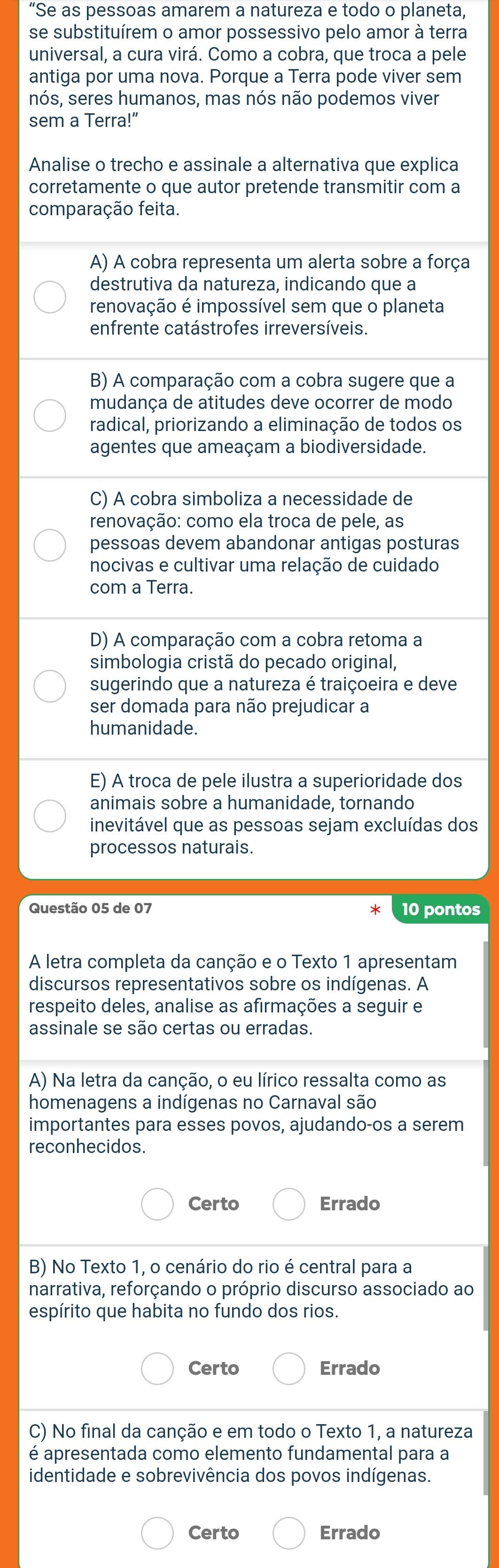Screen dimensions: 499x1568
Task: Pick option D about Christian original sin
Action: pyautogui.click(x=49, y=685)
